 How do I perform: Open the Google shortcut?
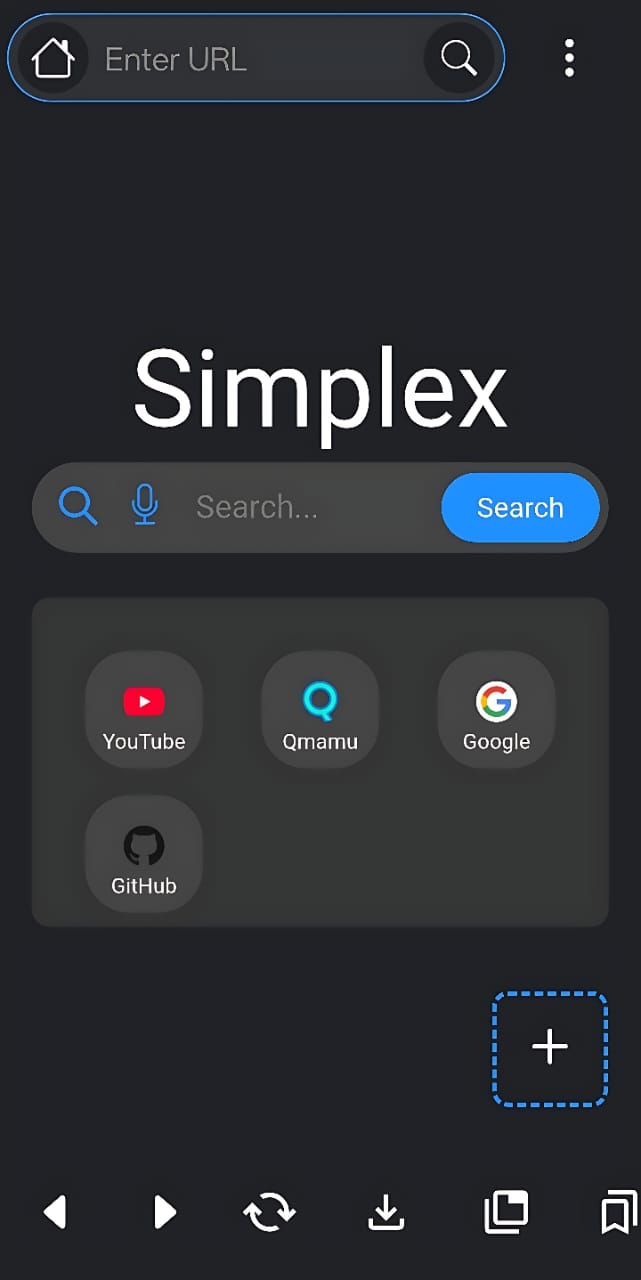pos(496,710)
